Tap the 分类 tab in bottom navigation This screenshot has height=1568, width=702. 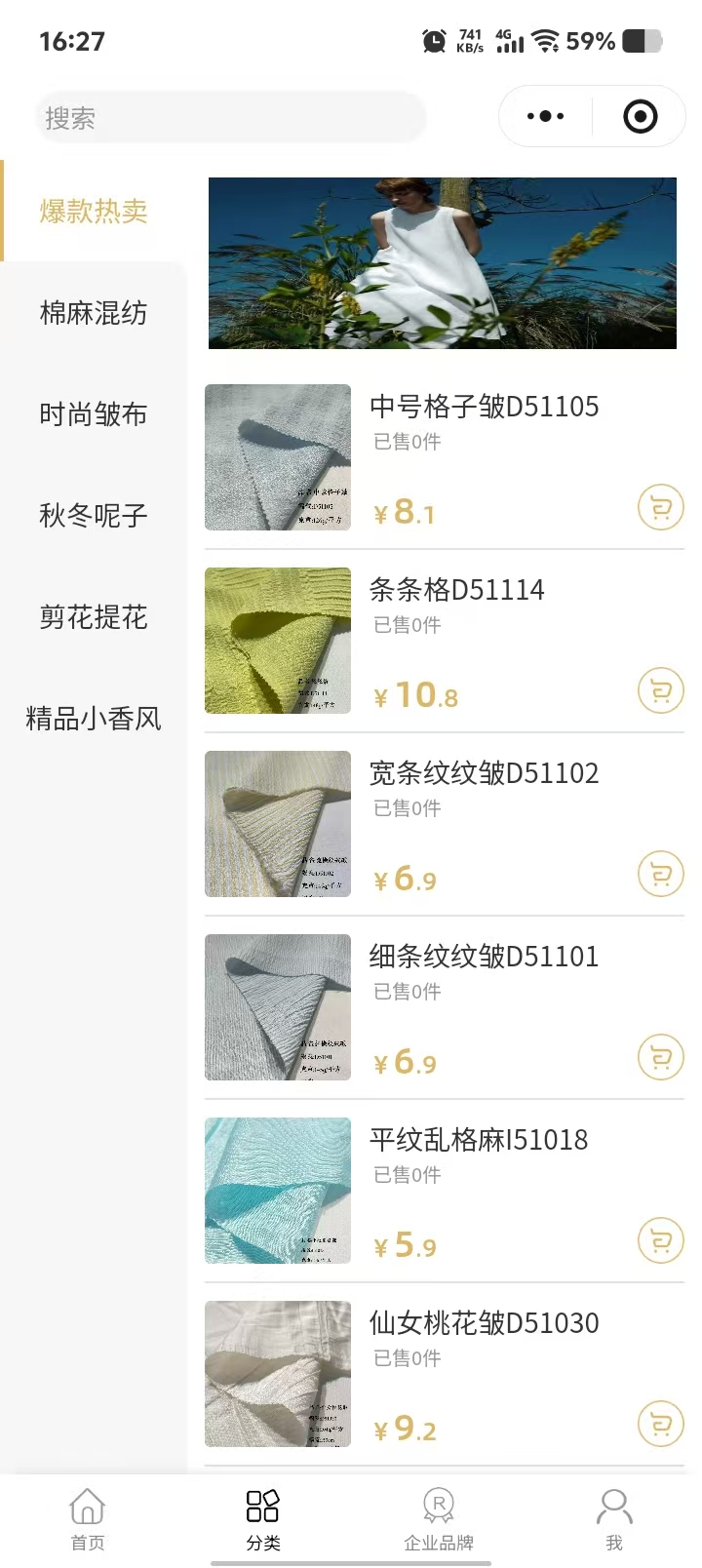[263, 1519]
